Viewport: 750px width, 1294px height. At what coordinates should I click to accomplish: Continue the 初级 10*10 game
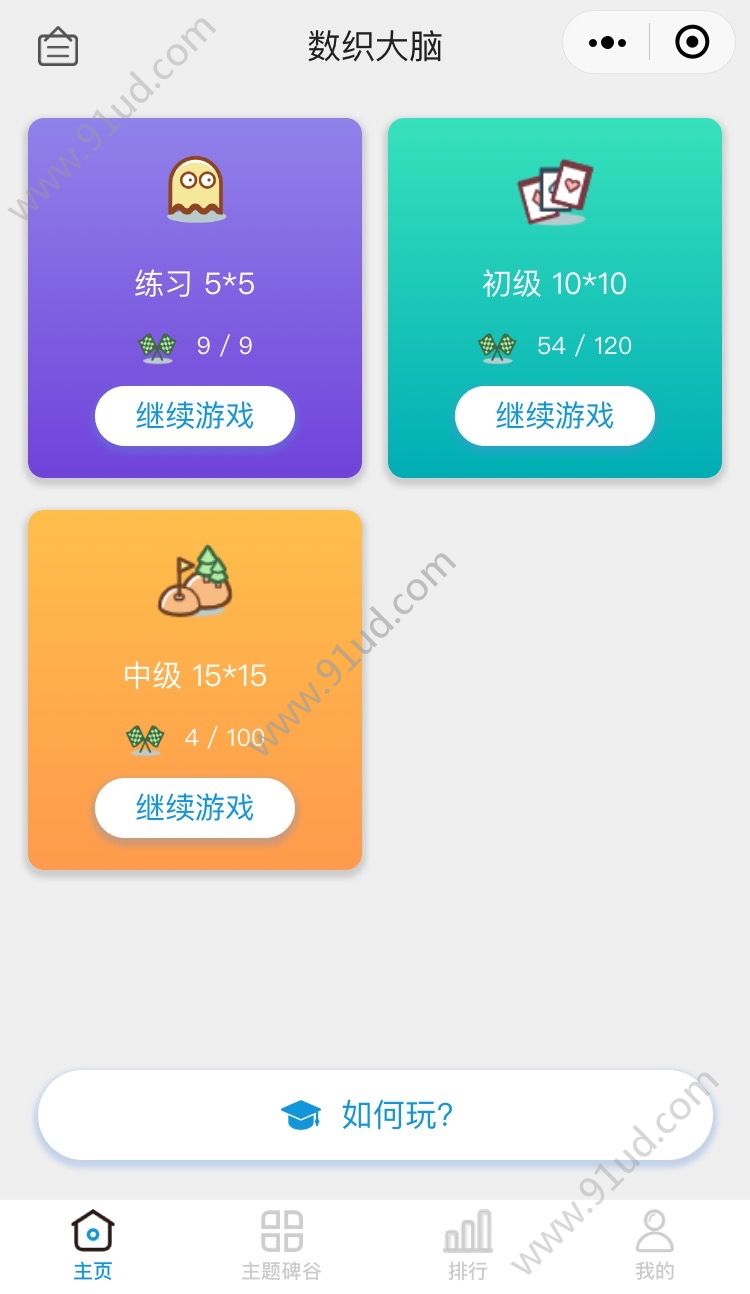(x=555, y=416)
